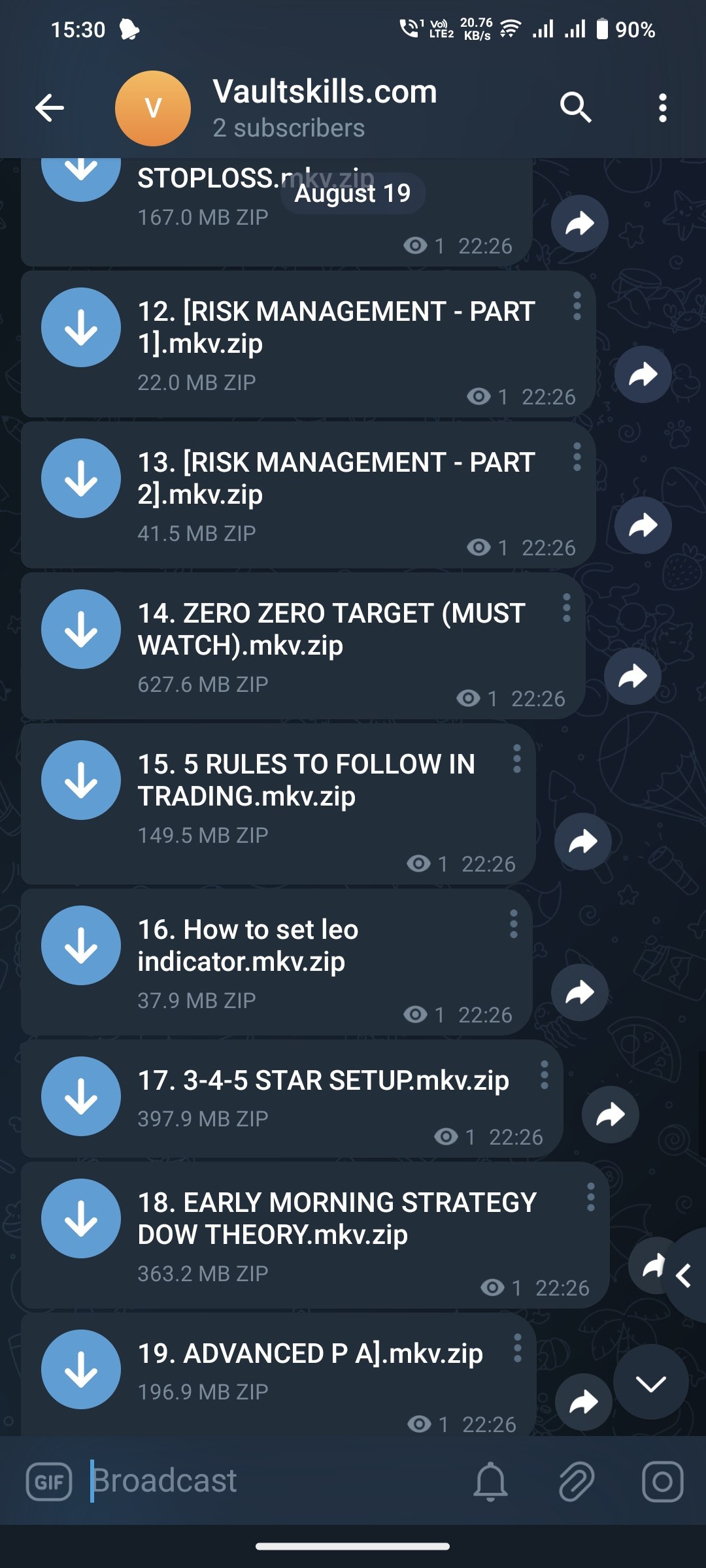Jump to the latest messages
This screenshot has height=1568, width=706.
650,1382
